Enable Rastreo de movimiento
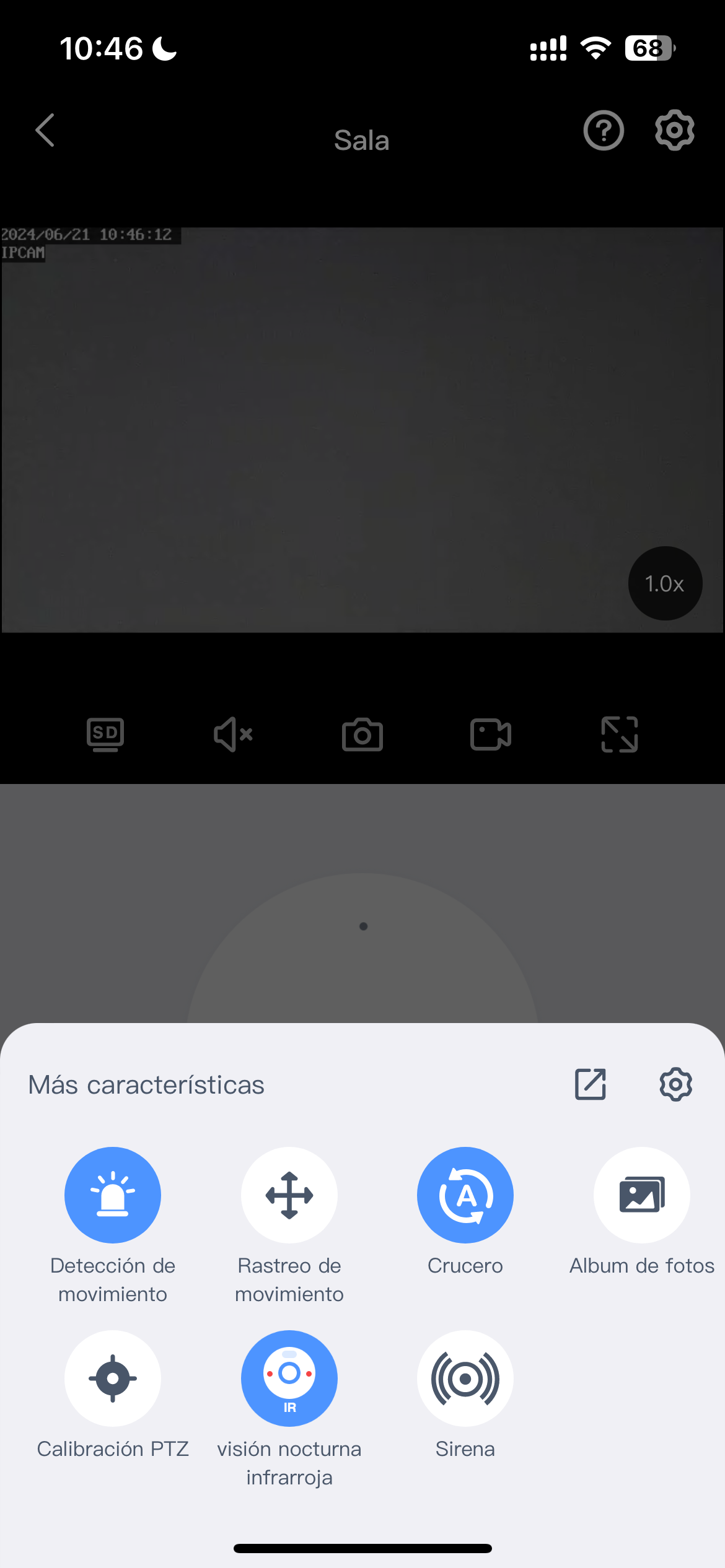 289,1195
